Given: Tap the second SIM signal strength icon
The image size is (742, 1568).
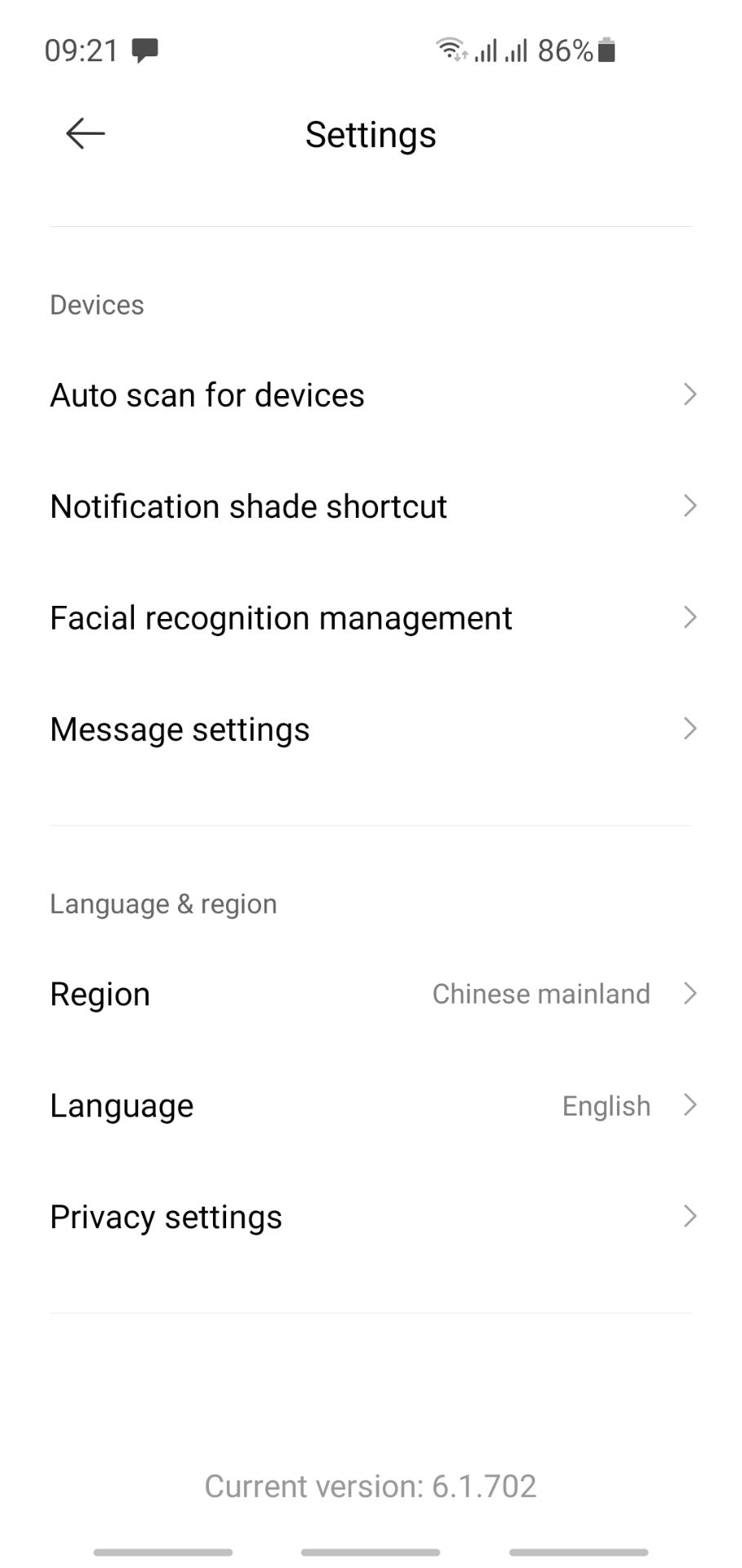Looking at the screenshot, I should [518, 51].
